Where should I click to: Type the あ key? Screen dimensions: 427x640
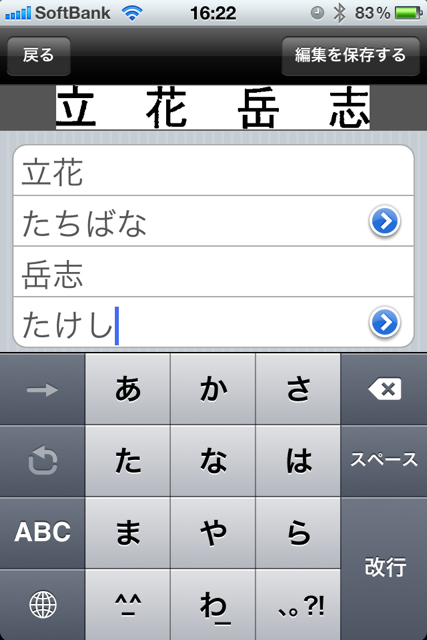coord(128,389)
